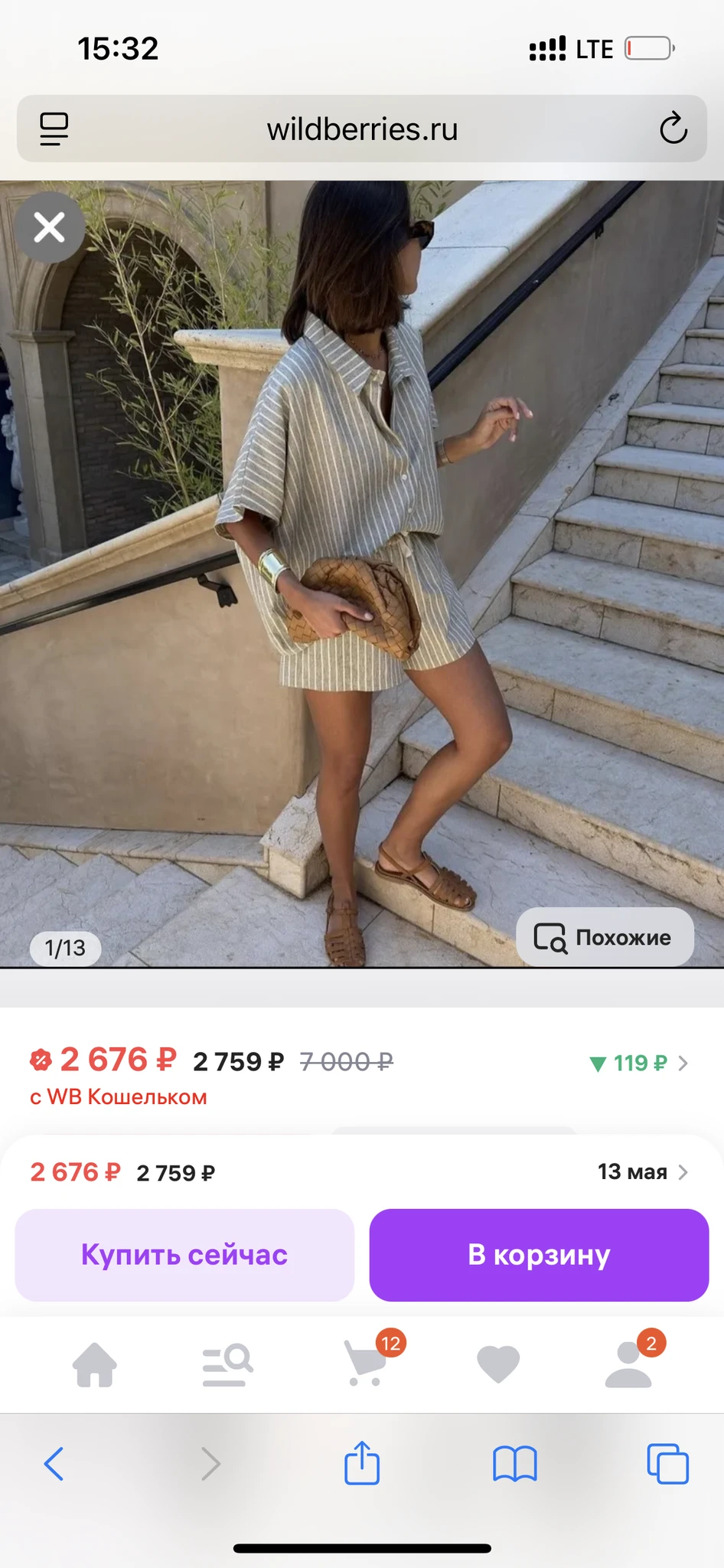This screenshot has height=1568, width=724.
Task: Share this page from Safari toolbar
Action: [x=362, y=1464]
